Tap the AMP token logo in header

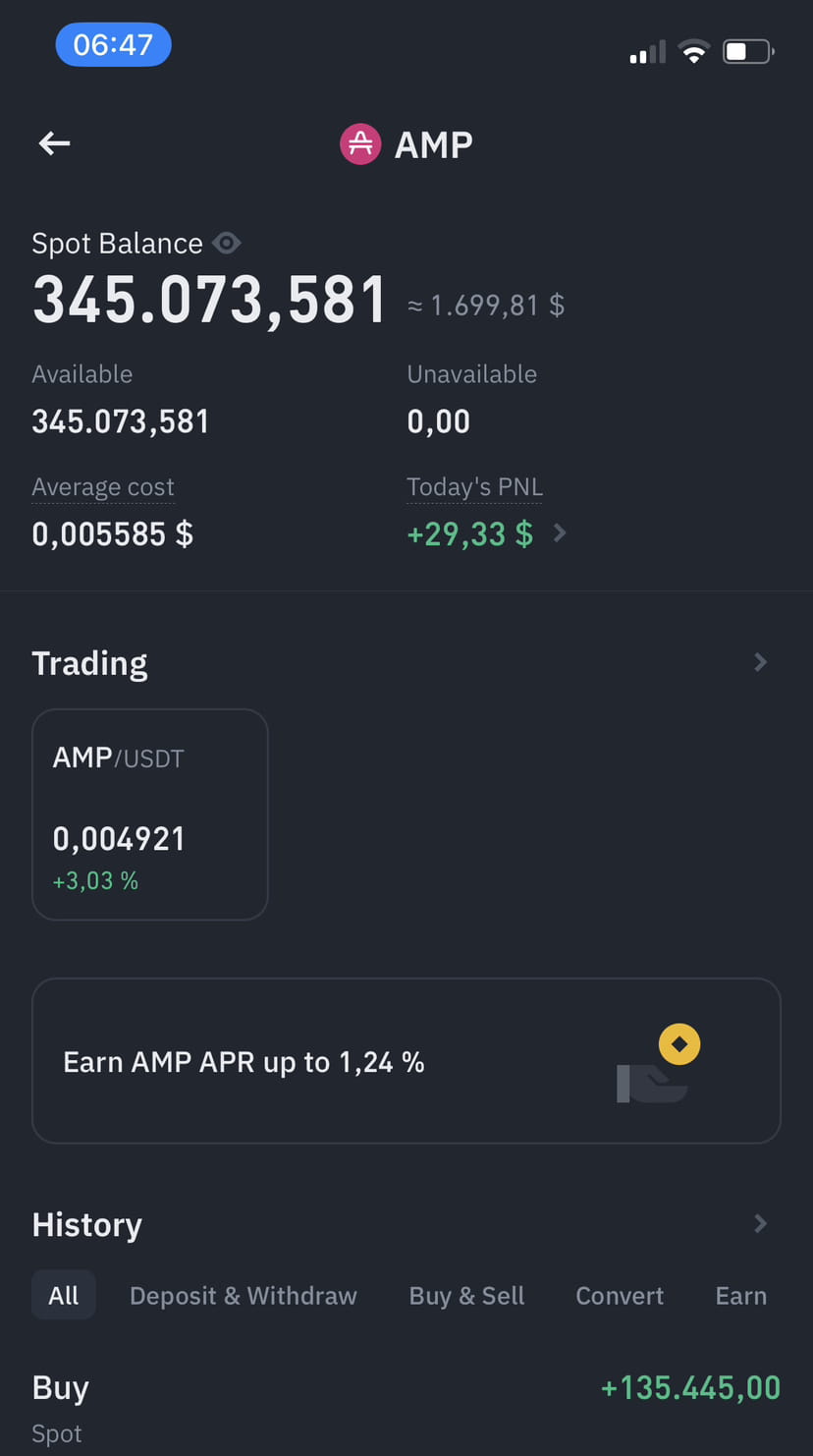[360, 143]
